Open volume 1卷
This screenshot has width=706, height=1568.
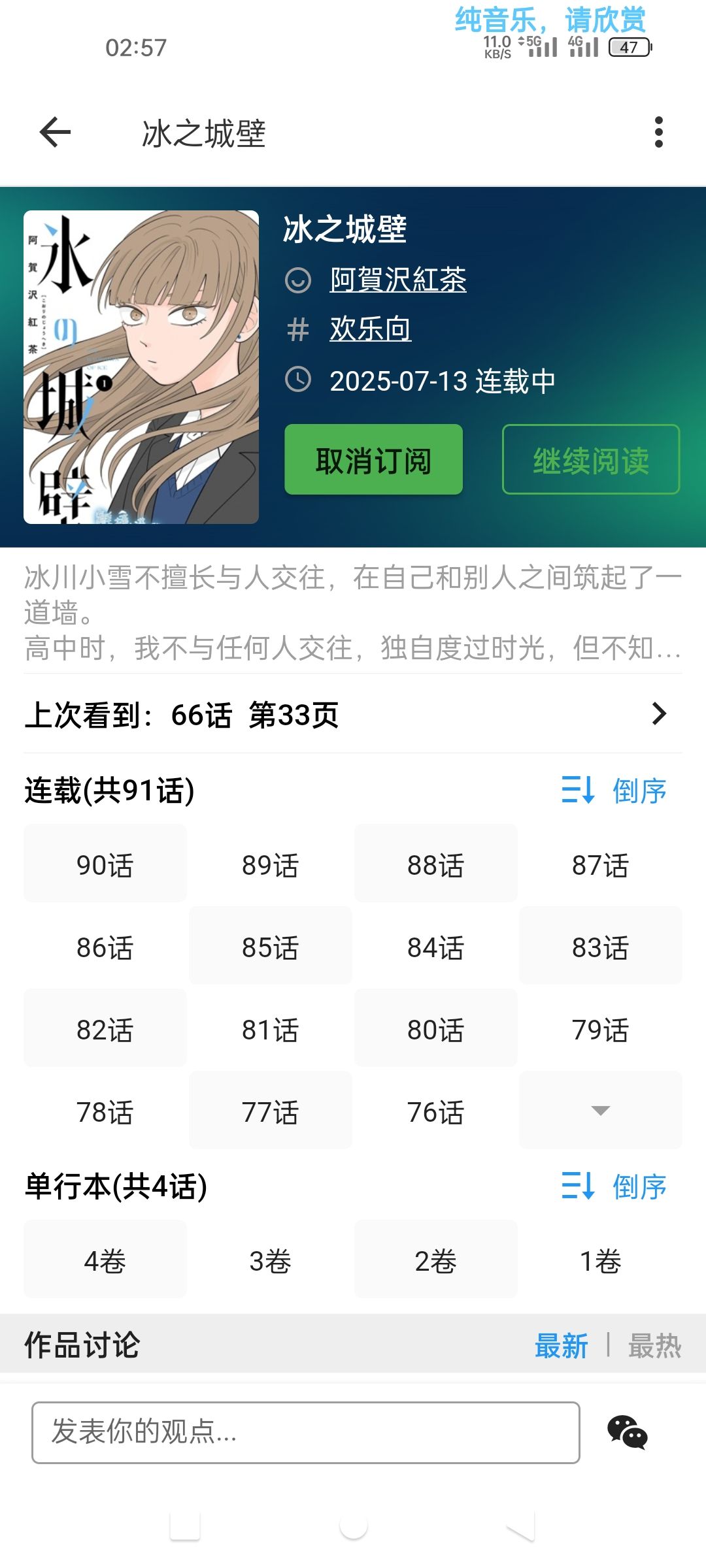(600, 1260)
